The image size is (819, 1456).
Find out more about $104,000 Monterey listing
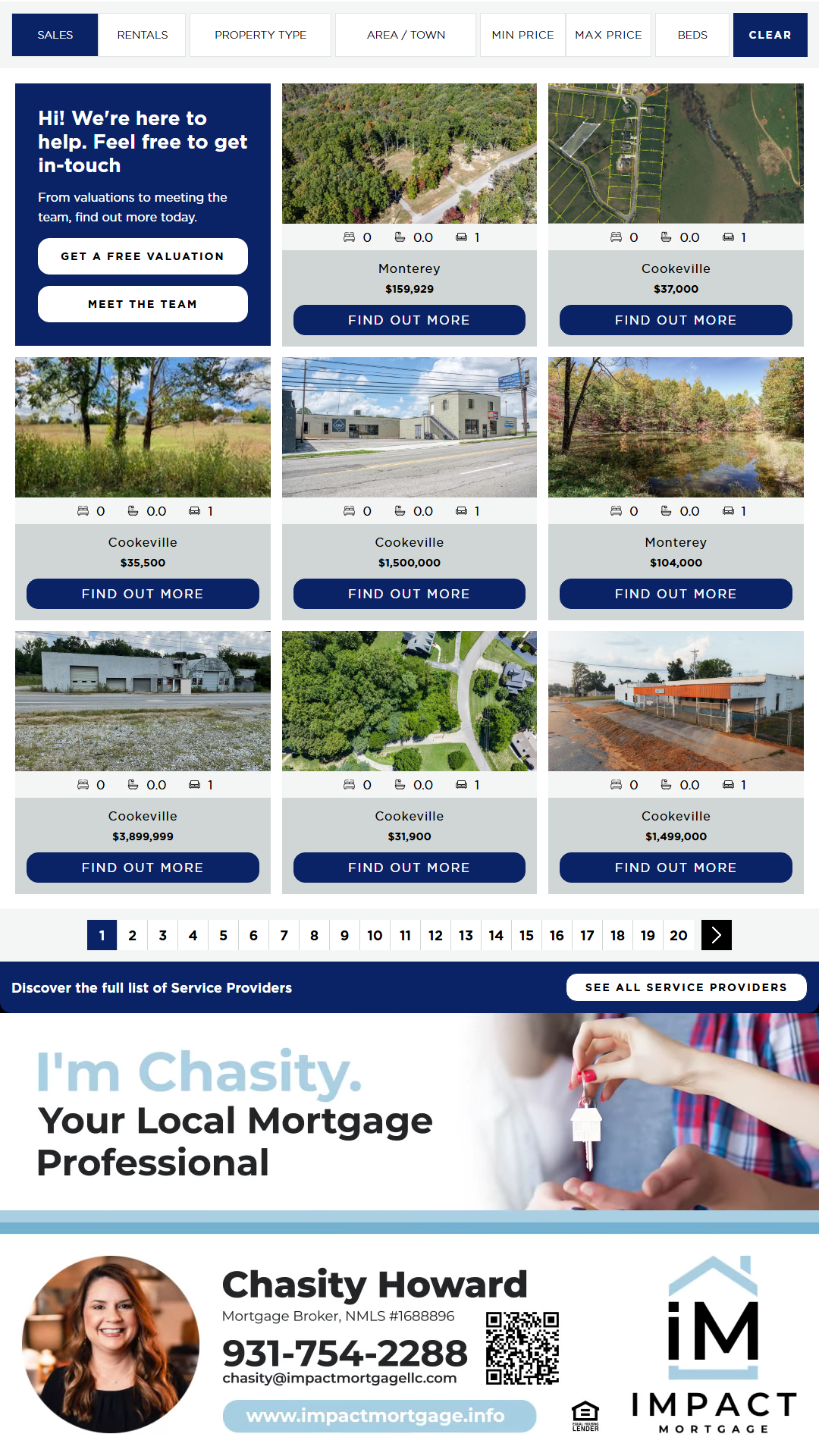[x=676, y=594]
